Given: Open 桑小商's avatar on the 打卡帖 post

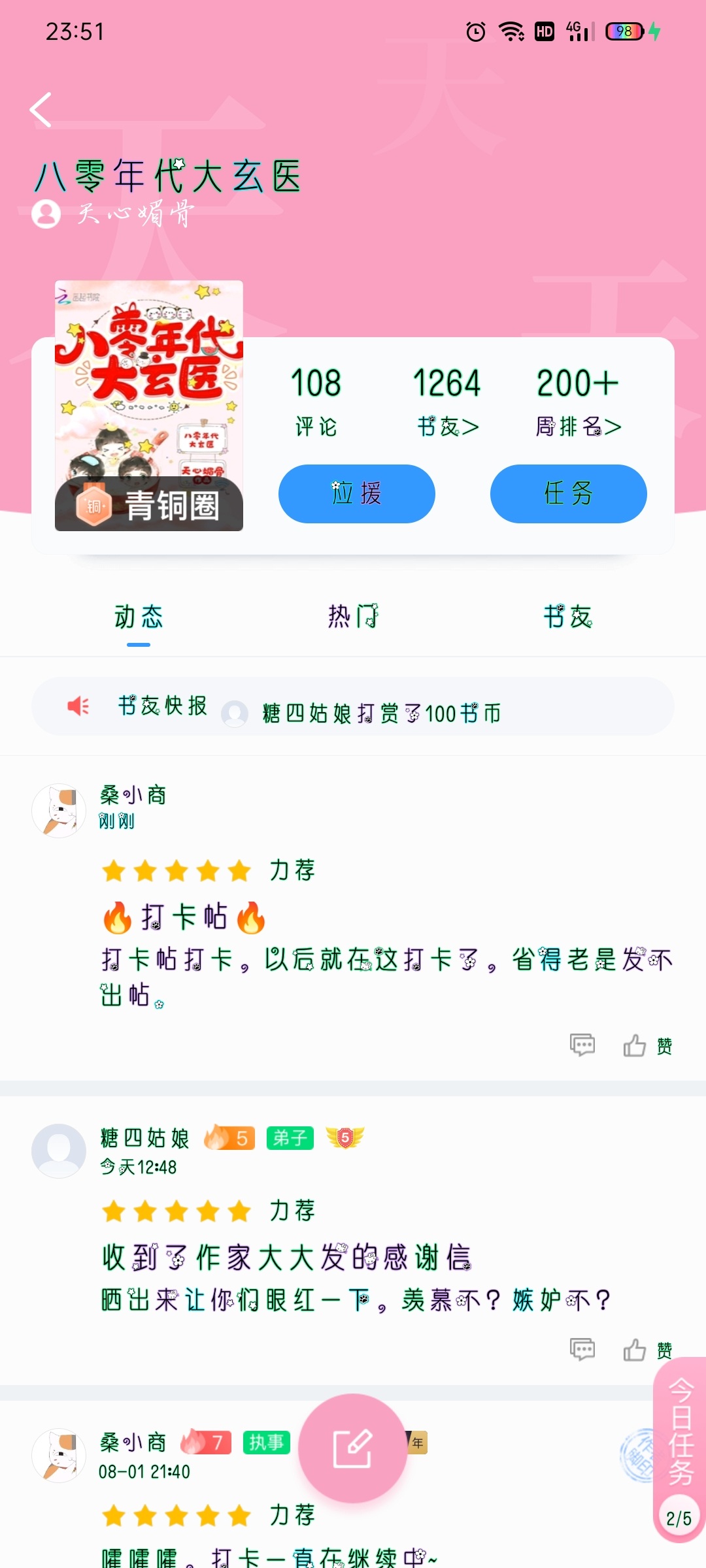Looking at the screenshot, I should 59,810.
